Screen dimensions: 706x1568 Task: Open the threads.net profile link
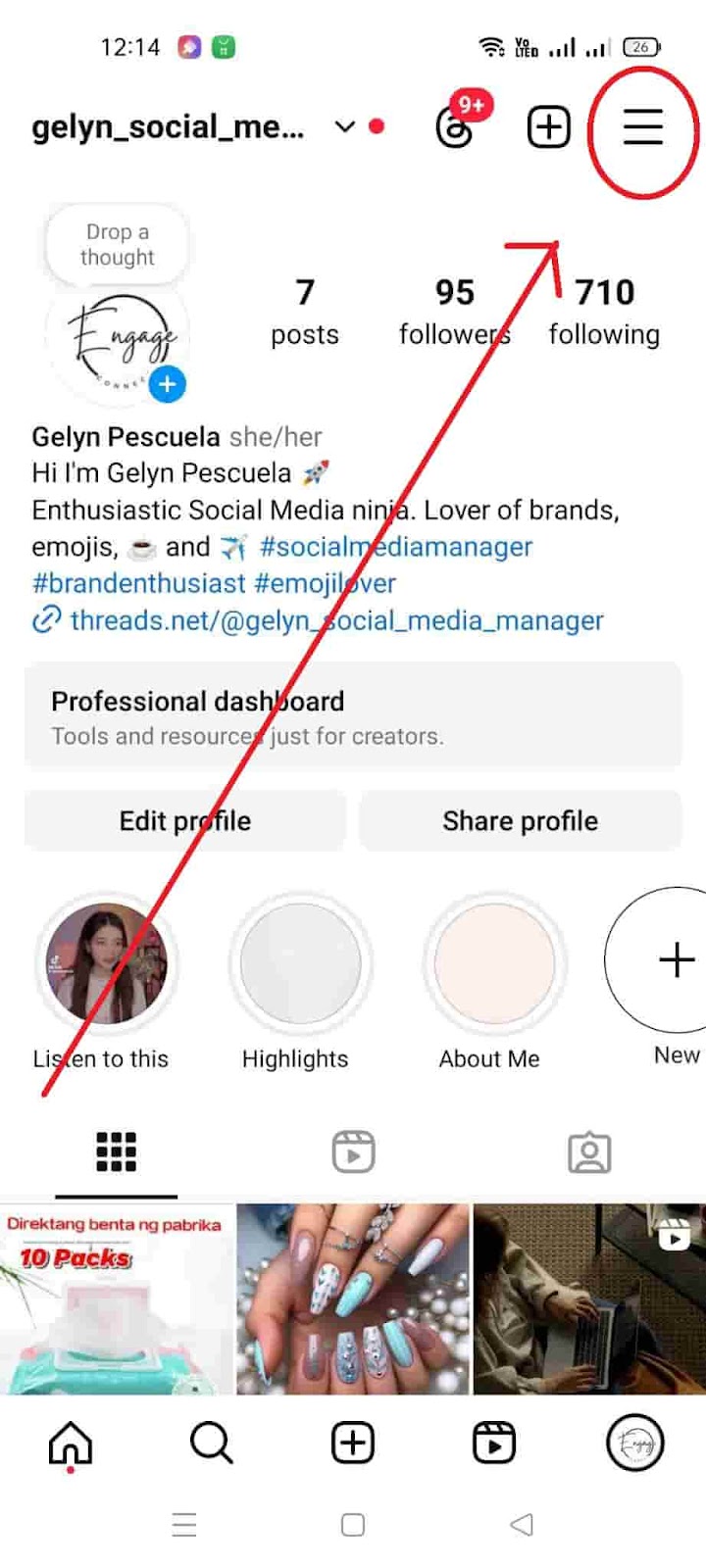point(335,620)
